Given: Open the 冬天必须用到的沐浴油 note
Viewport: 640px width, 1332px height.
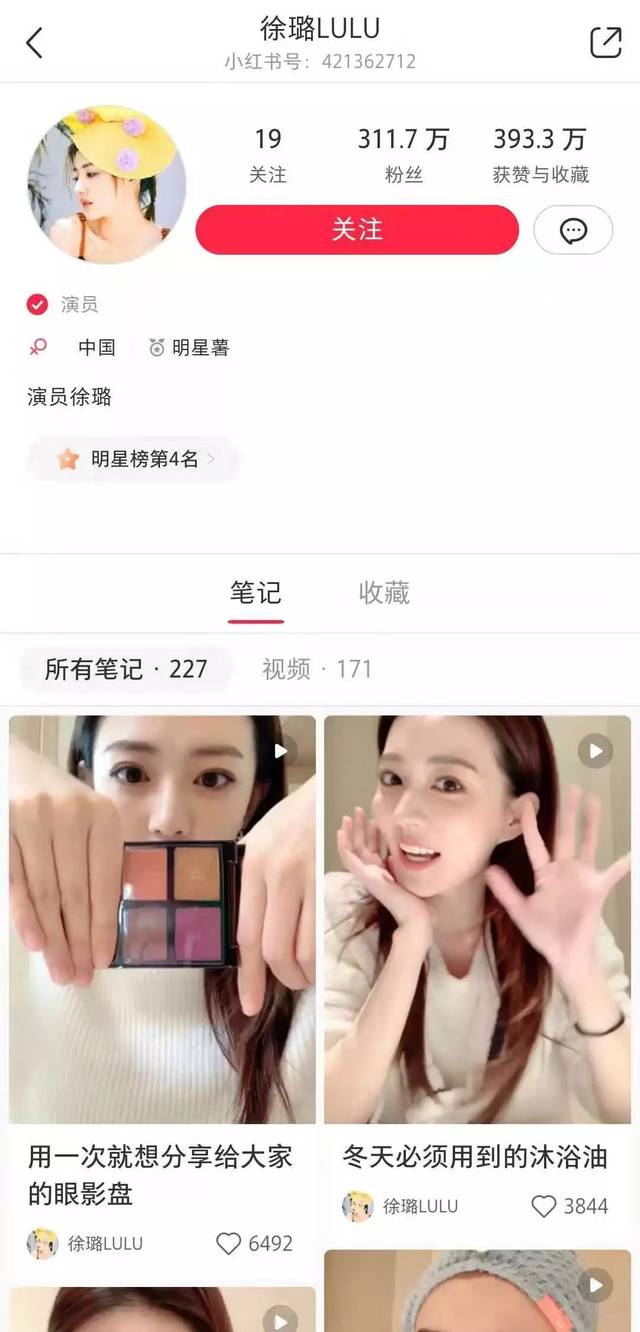Looking at the screenshot, I should tap(477, 918).
